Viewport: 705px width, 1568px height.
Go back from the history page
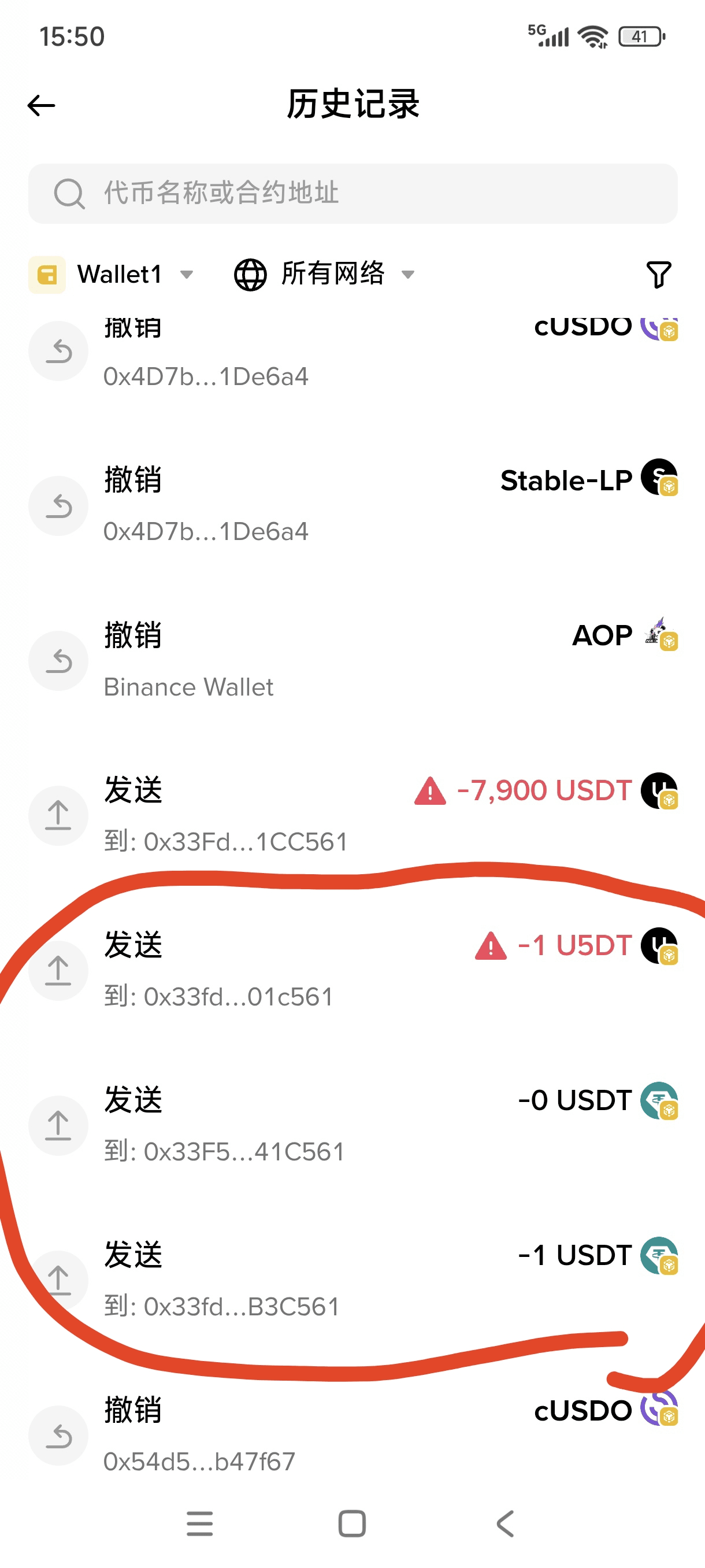(42, 105)
